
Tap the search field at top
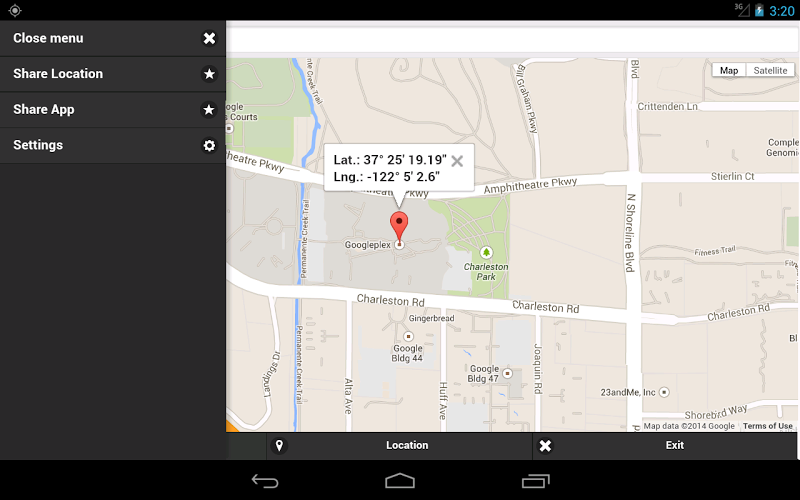pyautogui.click(x=510, y=40)
